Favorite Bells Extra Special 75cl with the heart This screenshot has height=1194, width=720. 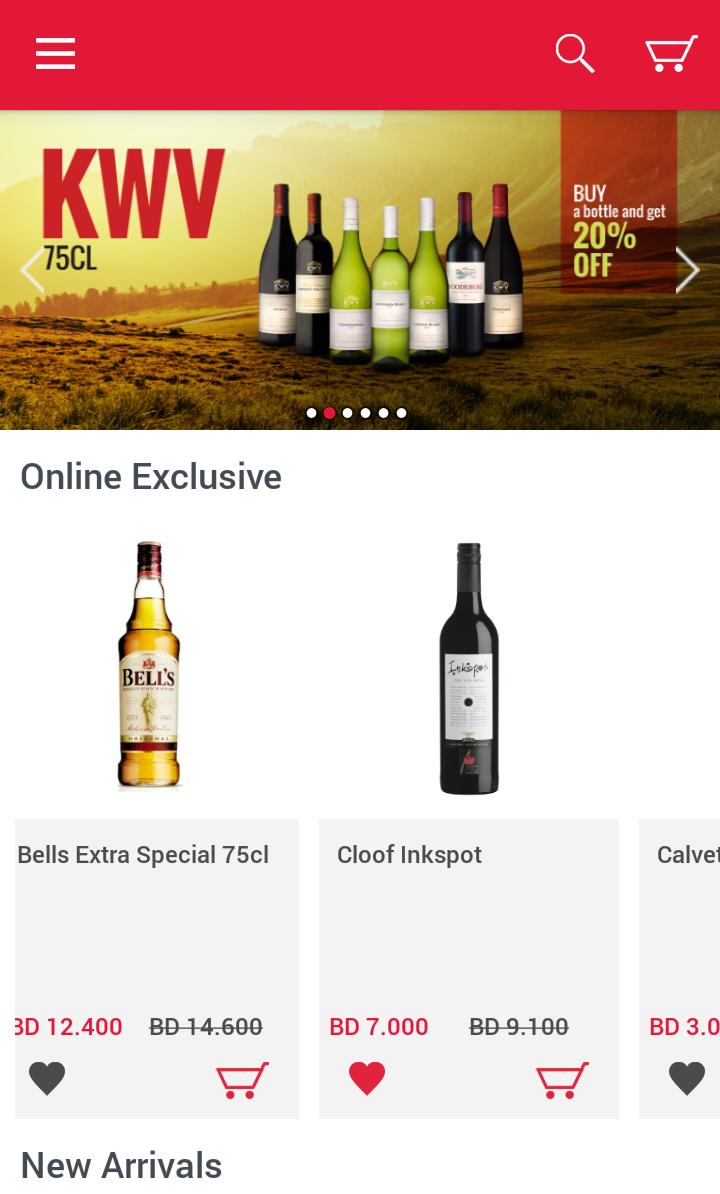click(x=47, y=1078)
